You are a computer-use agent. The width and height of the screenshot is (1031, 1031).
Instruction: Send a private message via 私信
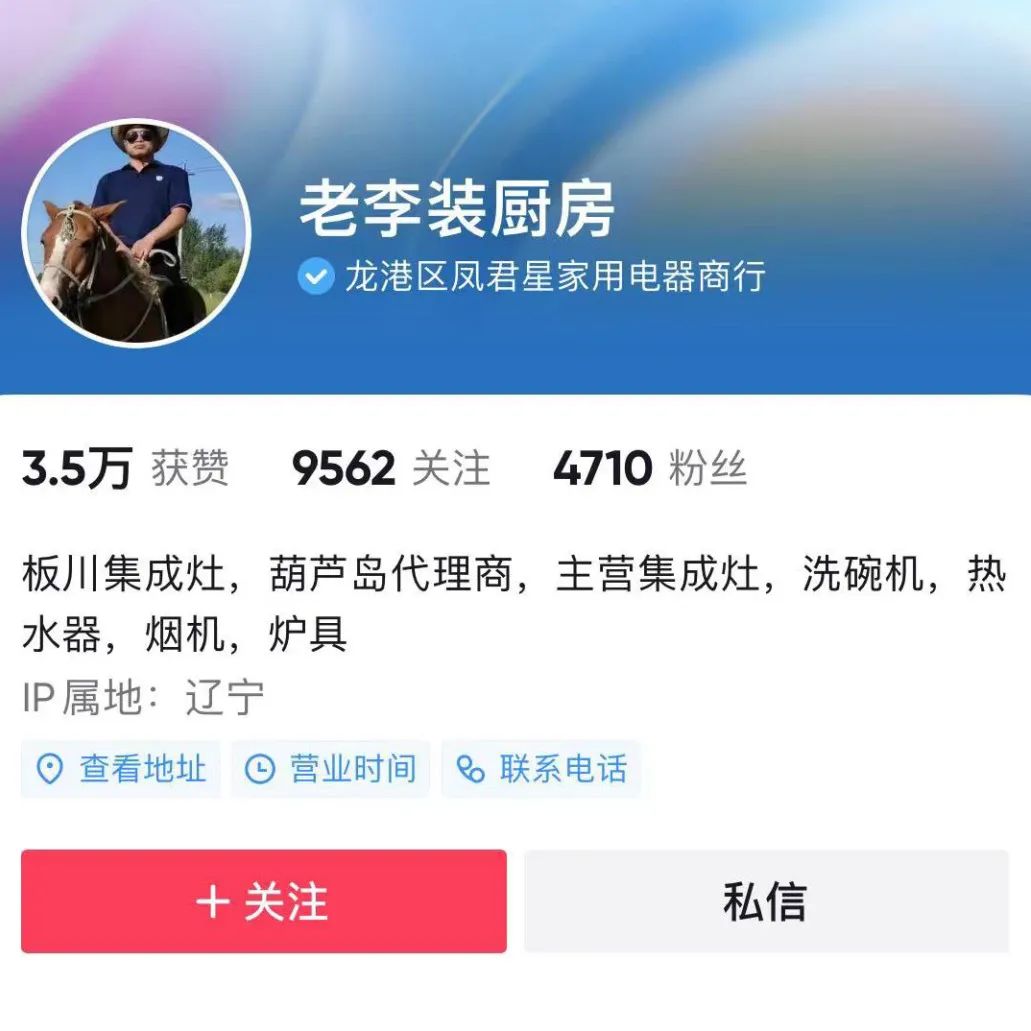pos(766,901)
